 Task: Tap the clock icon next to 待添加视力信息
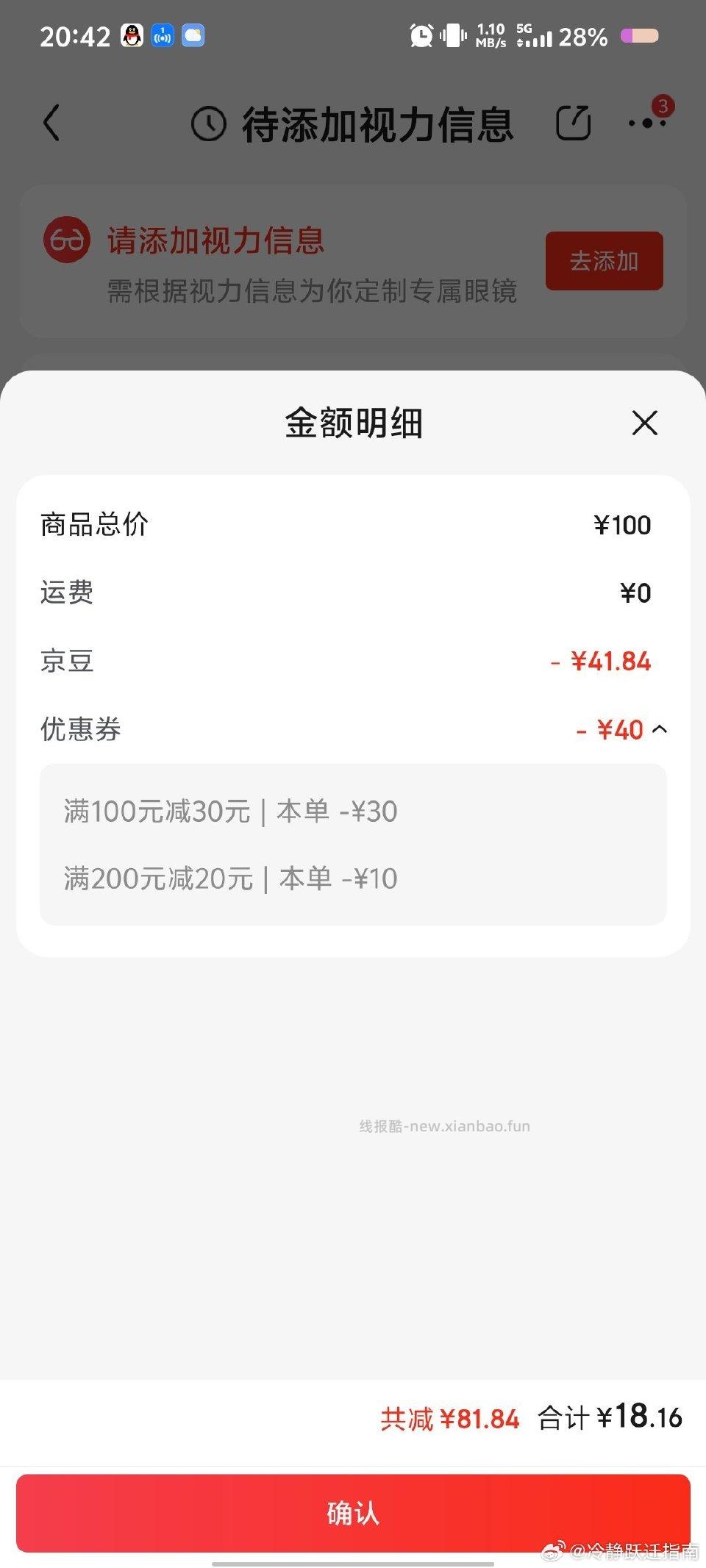(x=210, y=123)
